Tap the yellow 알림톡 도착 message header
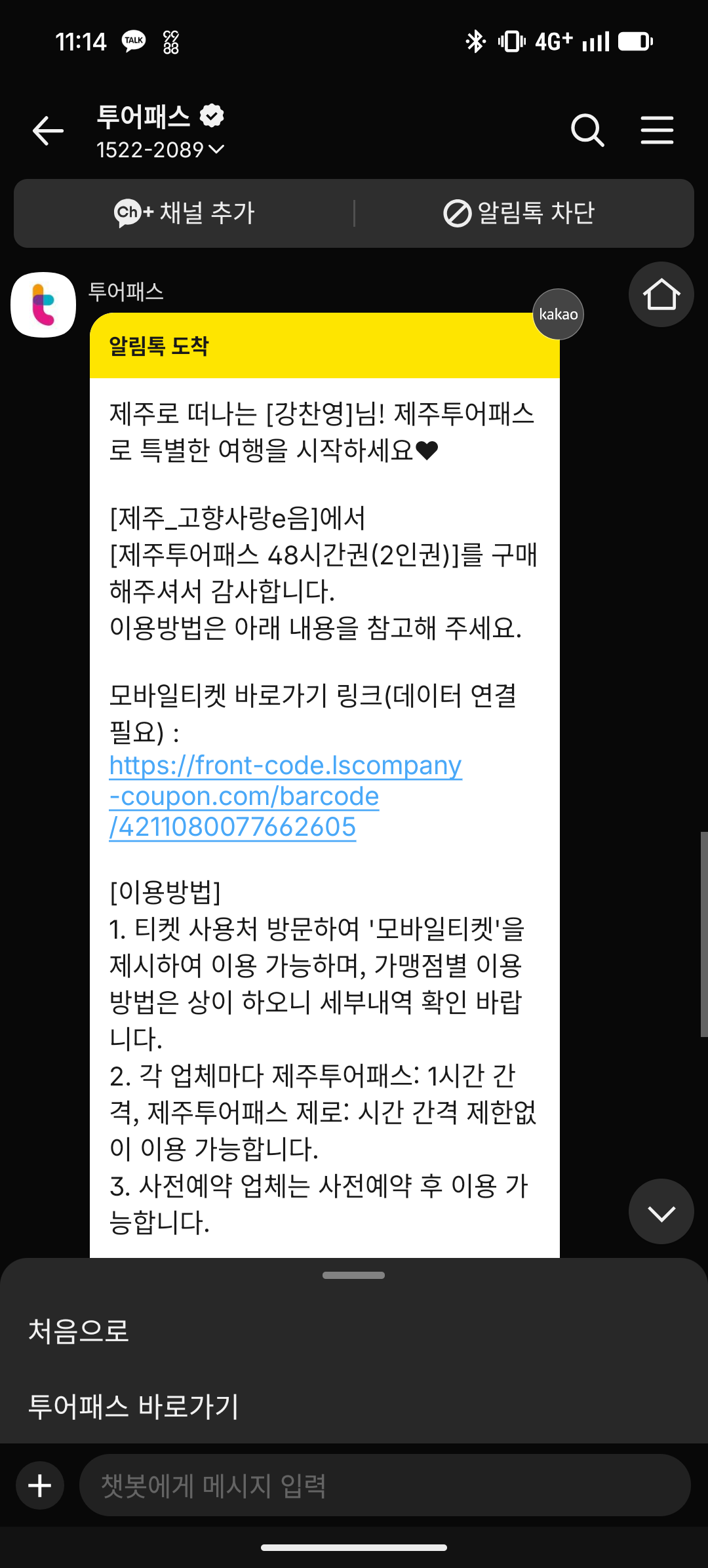The image size is (708, 1568). pos(324,347)
